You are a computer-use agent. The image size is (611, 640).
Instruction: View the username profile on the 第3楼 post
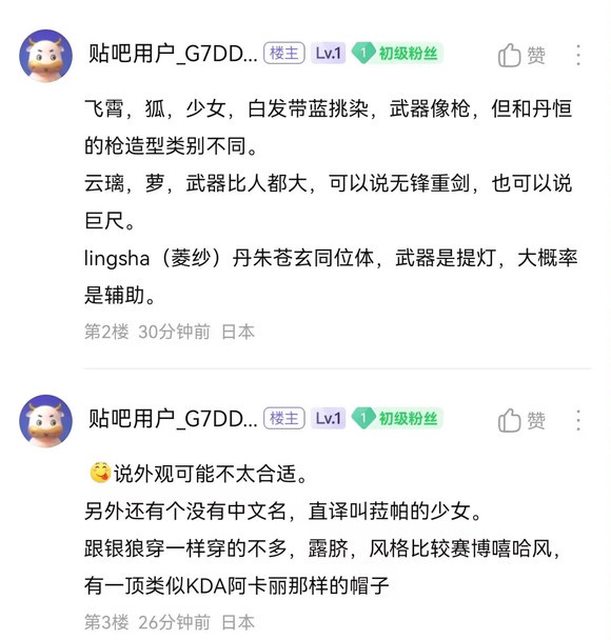click(173, 419)
